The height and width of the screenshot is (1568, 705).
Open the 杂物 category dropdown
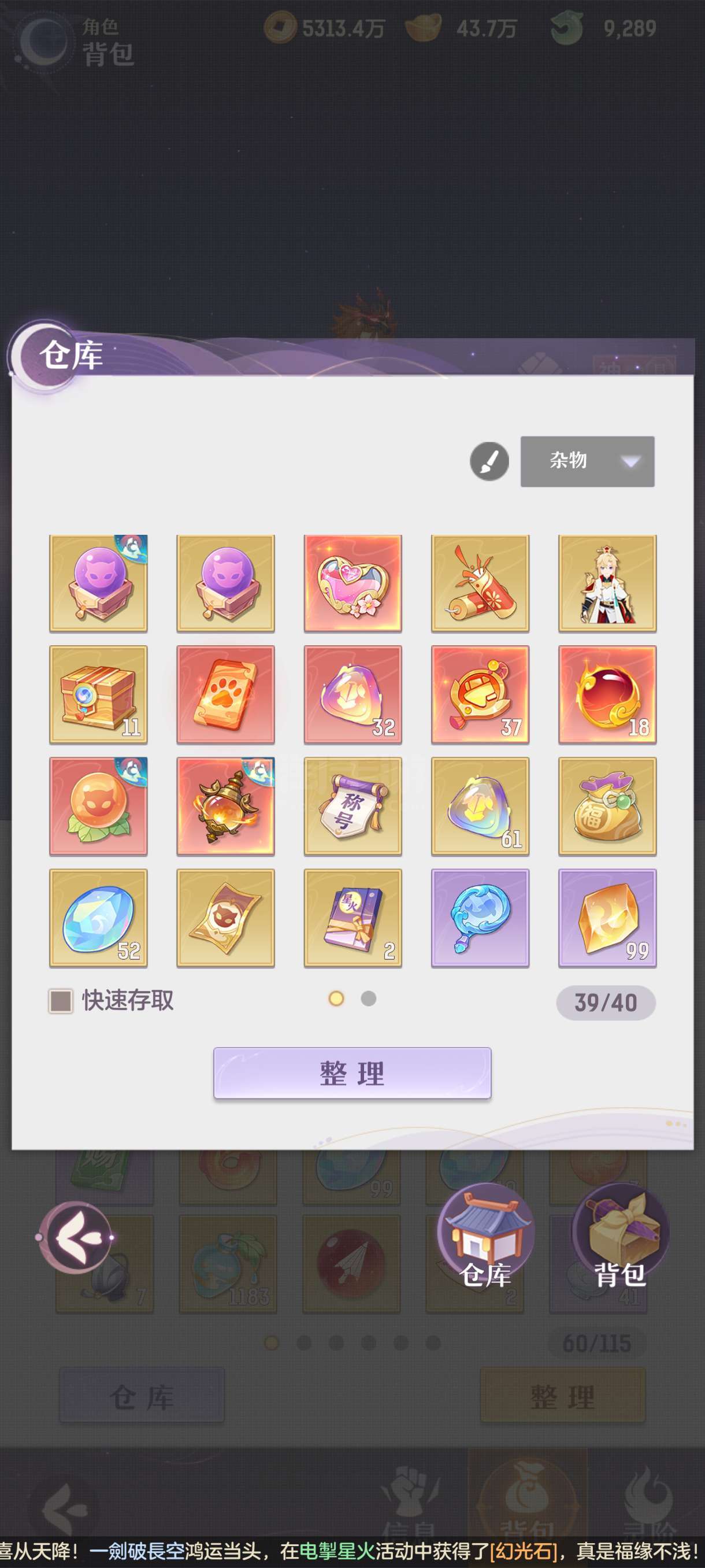[x=587, y=461]
